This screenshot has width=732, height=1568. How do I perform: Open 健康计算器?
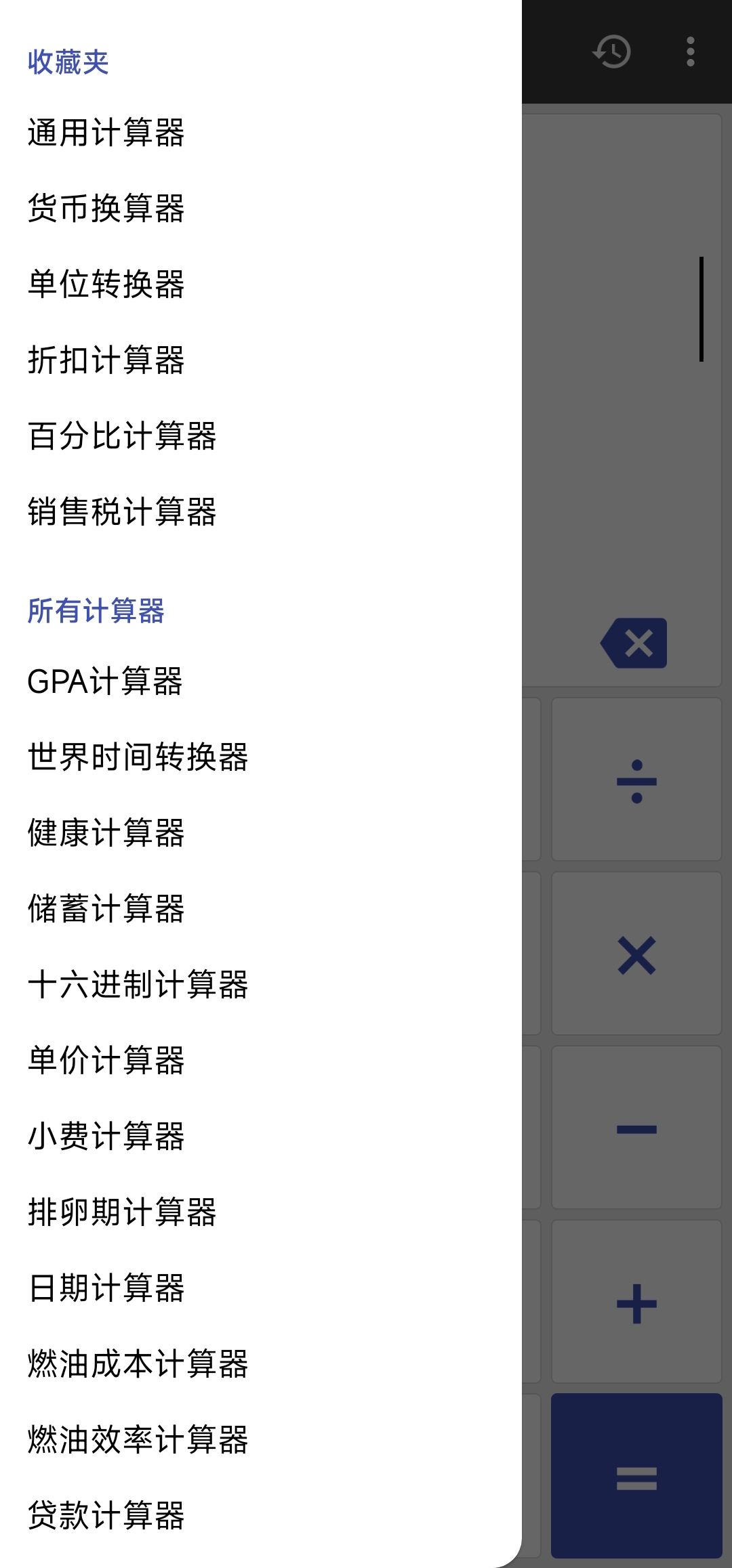click(106, 832)
